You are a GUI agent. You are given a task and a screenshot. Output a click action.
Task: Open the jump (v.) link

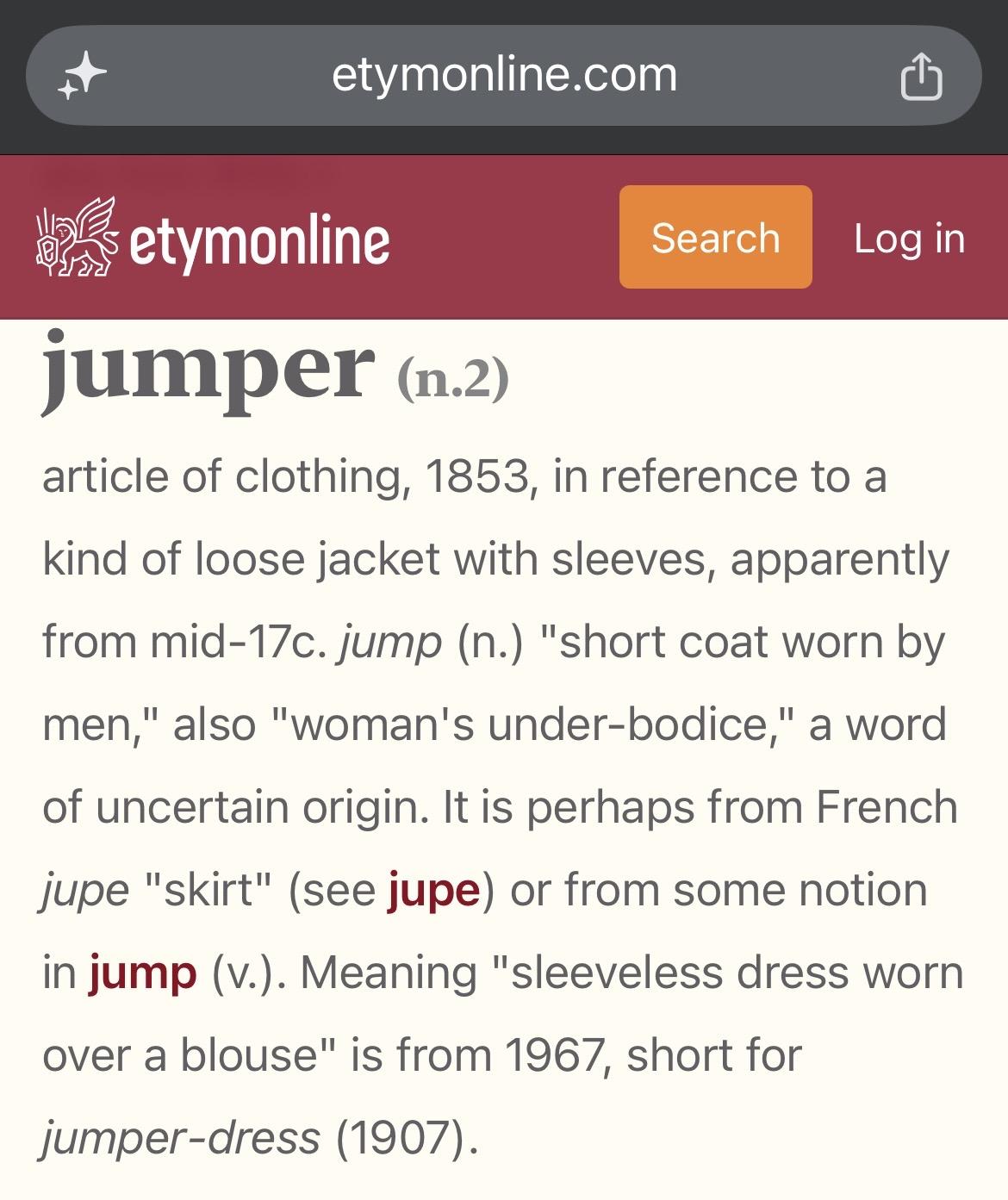tap(142, 973)
